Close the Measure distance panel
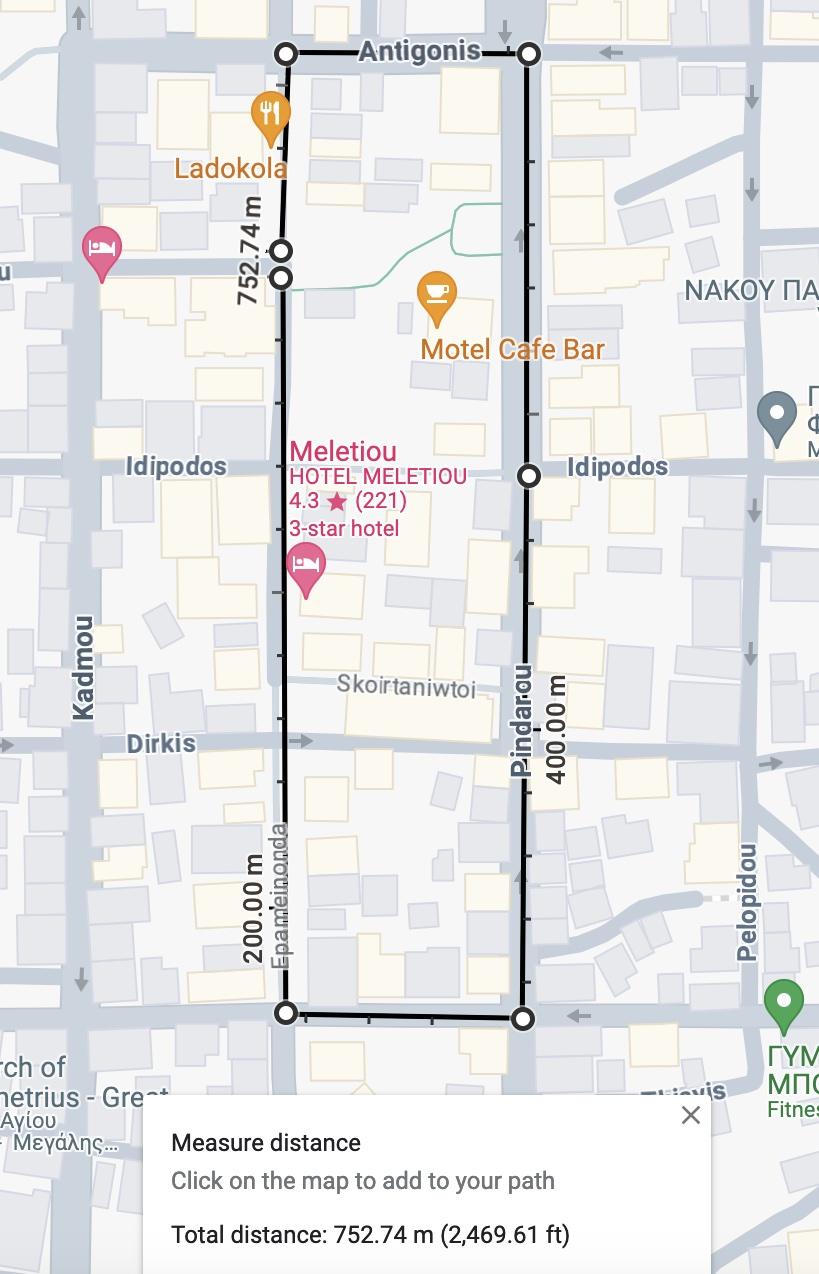 coord(690,1115)
